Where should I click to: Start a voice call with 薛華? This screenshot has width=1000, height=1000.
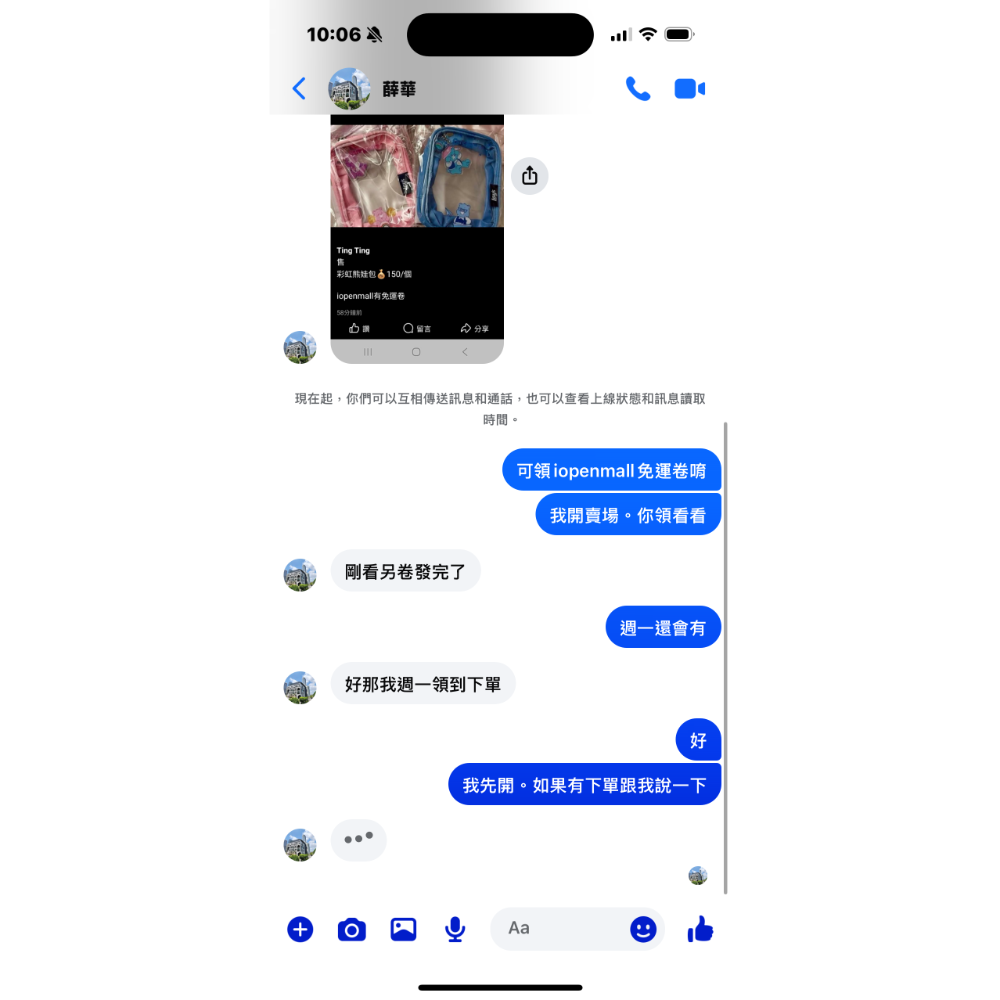click(637, 89)
